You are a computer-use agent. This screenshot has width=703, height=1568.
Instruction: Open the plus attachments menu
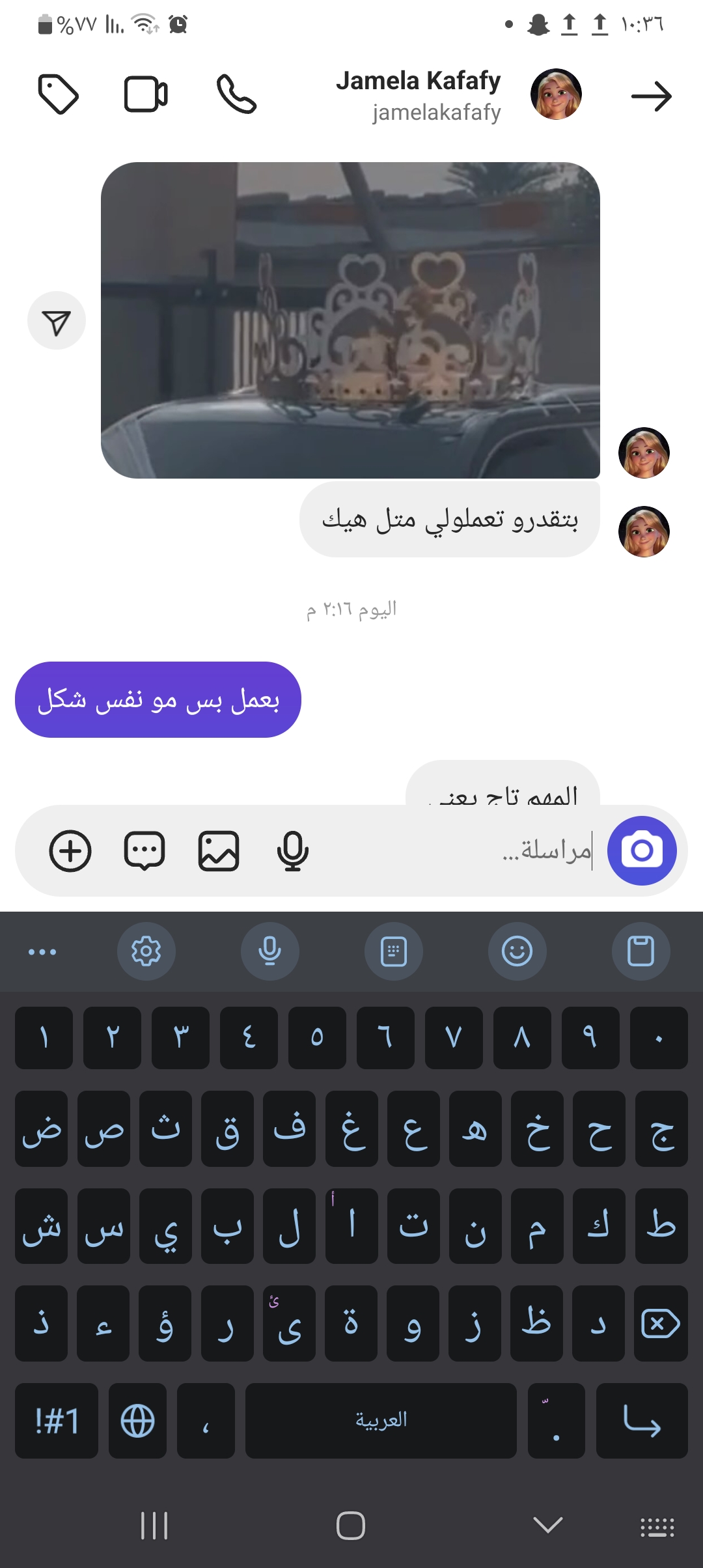coord(70,850)
